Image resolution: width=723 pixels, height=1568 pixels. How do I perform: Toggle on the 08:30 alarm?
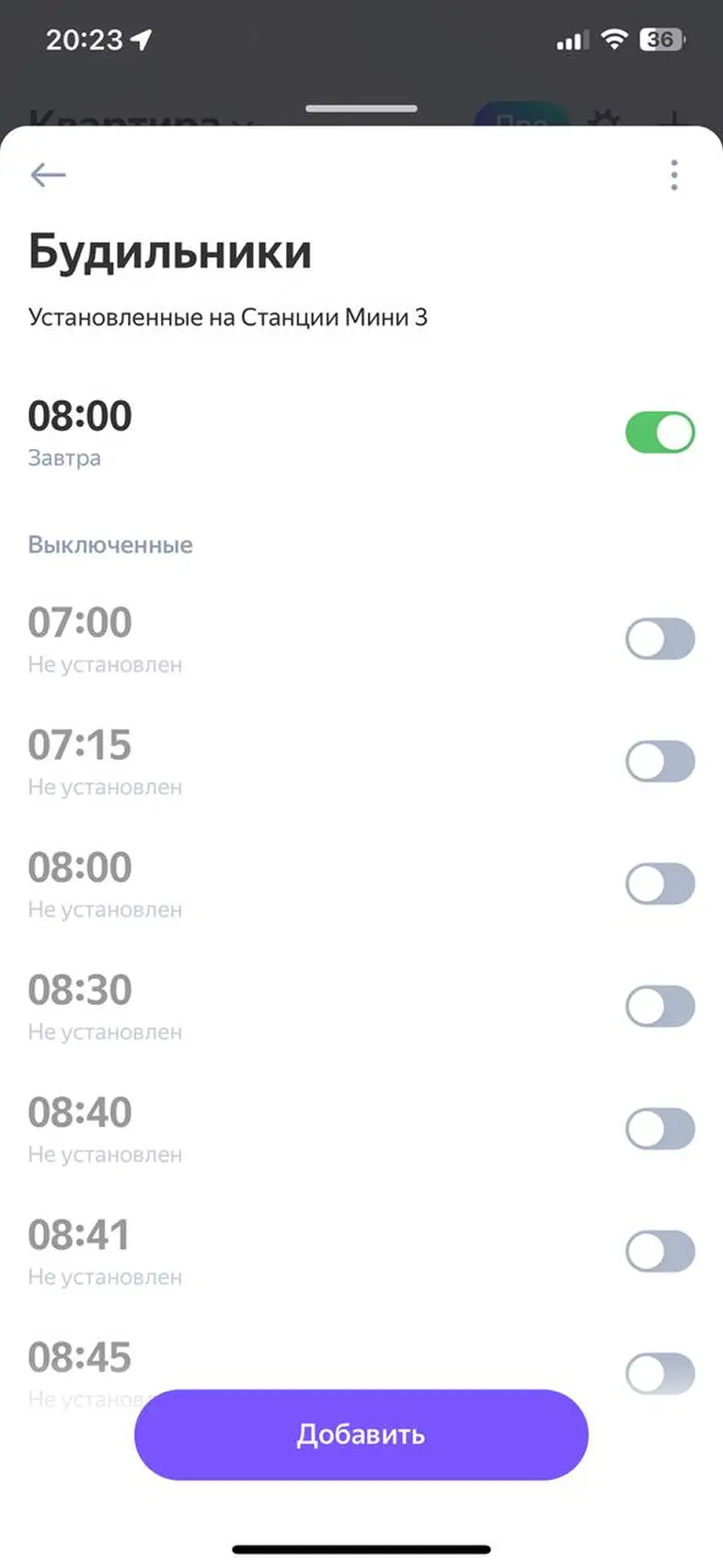click(x=660, y=1006)
